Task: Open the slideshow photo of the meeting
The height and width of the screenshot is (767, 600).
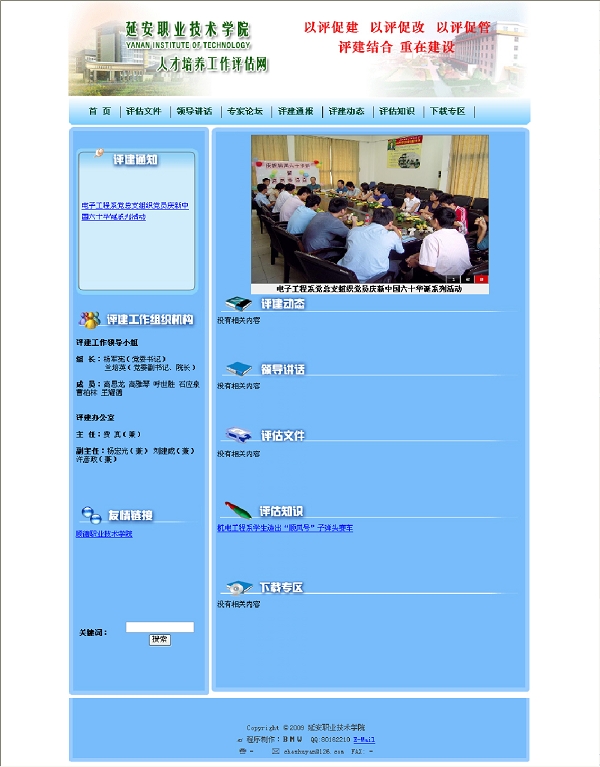Action: click(x=369, y=208)
